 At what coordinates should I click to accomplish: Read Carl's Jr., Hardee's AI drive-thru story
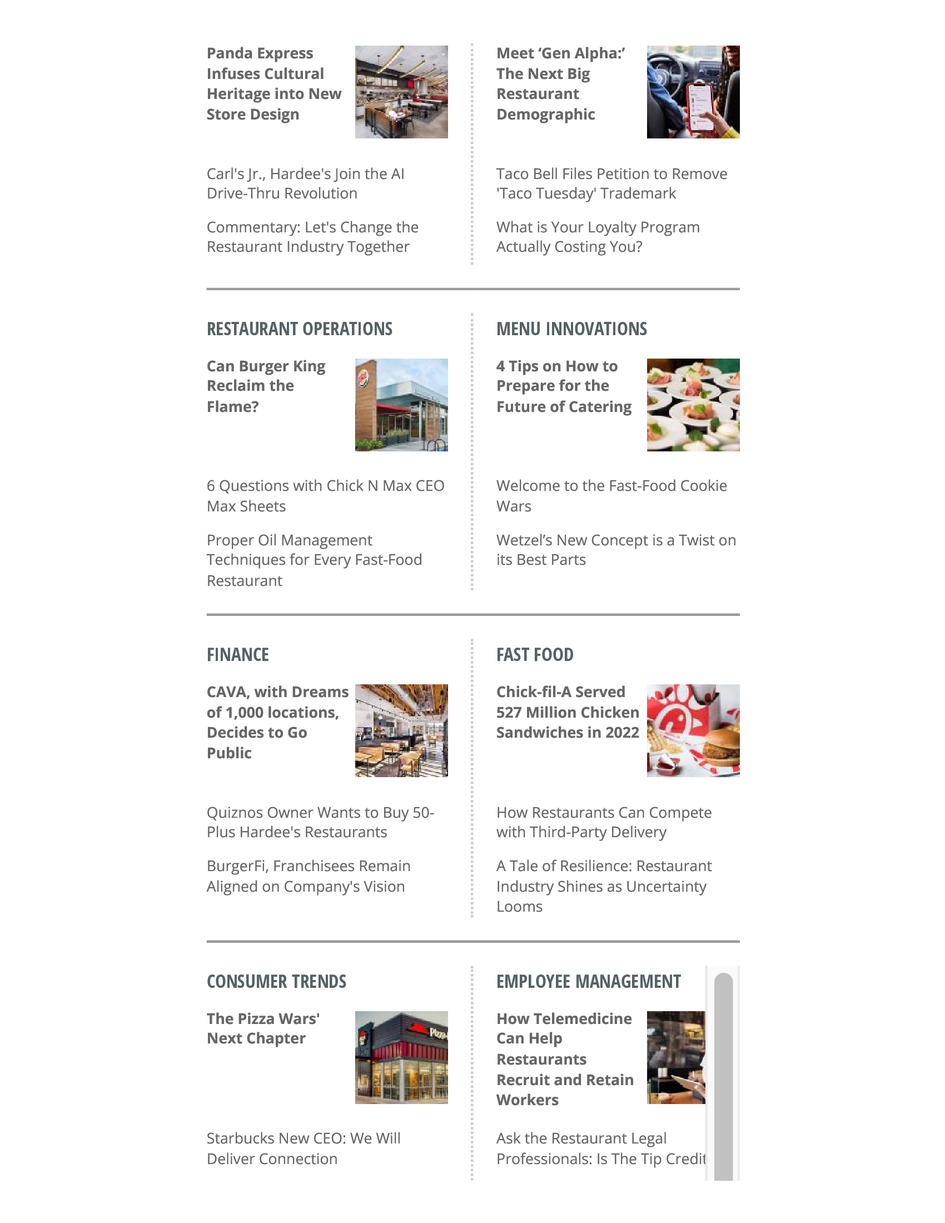coord(305,183)
